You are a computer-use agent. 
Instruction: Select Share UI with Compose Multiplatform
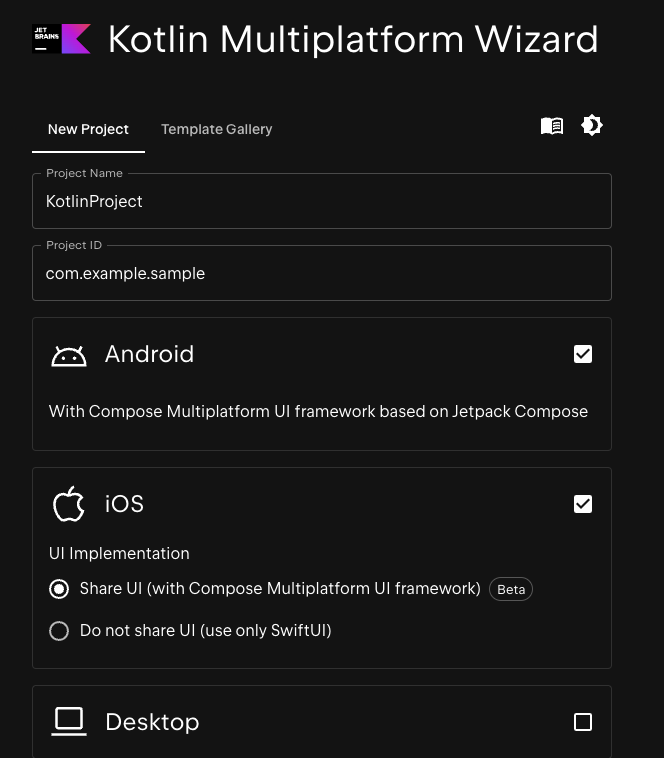[59, 589]
